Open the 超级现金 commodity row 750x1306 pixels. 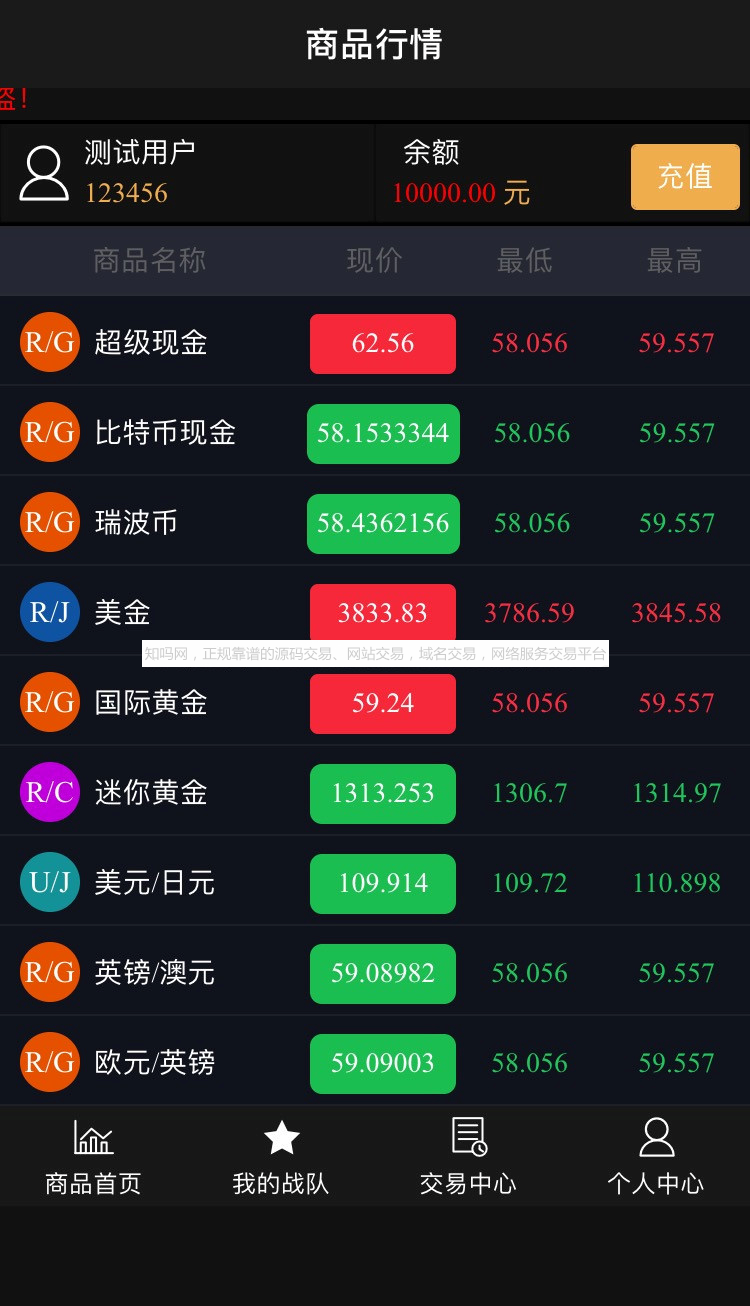click(x=375, y=342)
